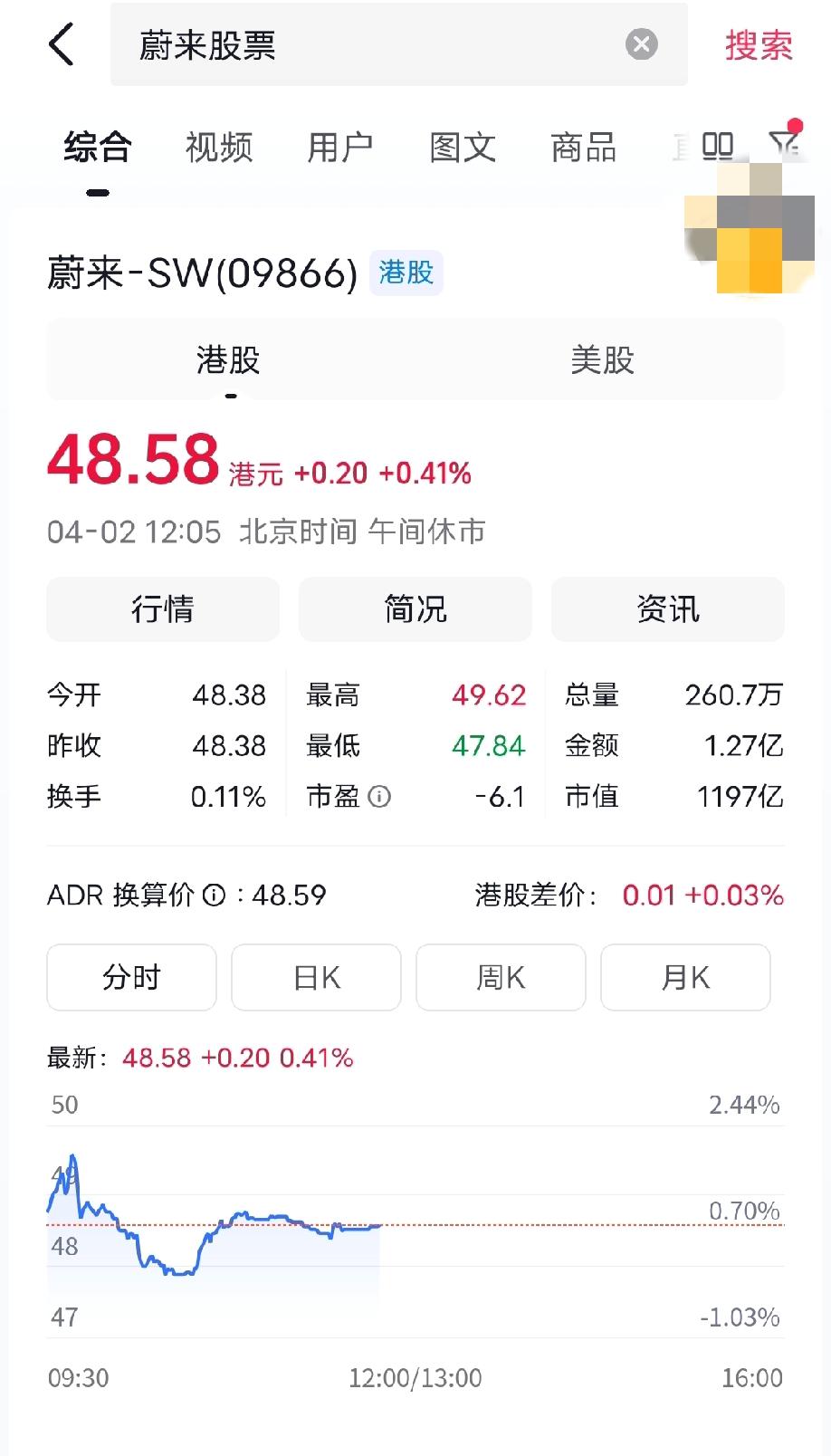Clear the search text with the X icon

coord(641,44)
